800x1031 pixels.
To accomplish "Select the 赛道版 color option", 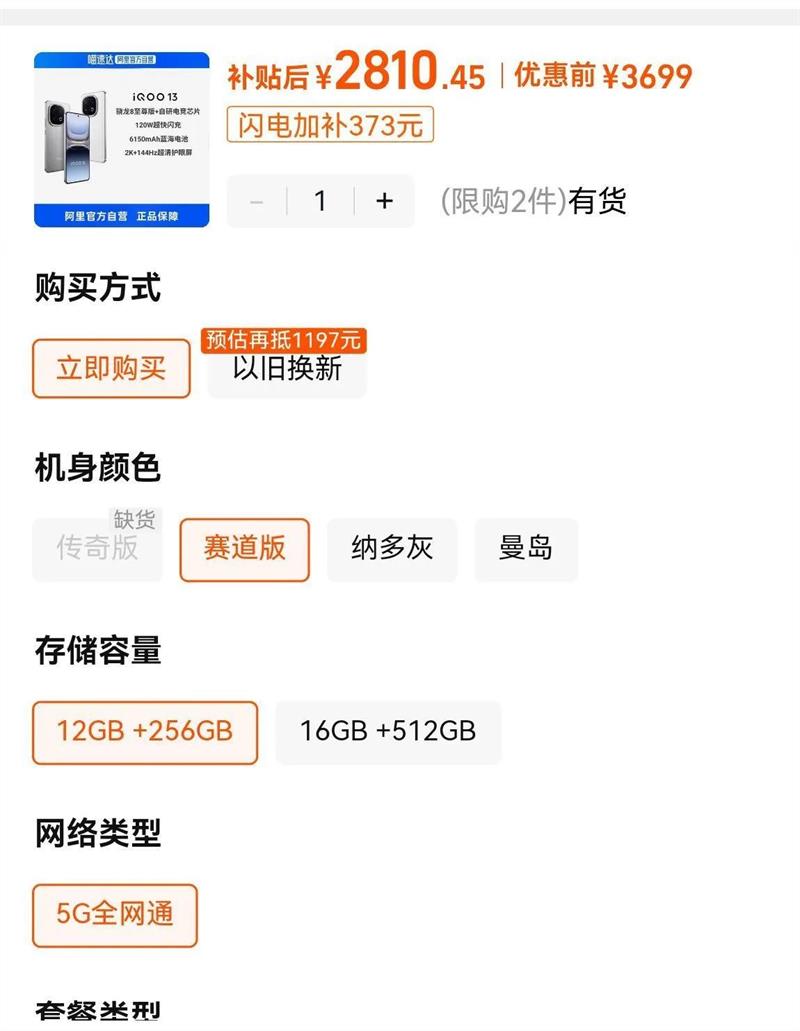I will [245, 550].
